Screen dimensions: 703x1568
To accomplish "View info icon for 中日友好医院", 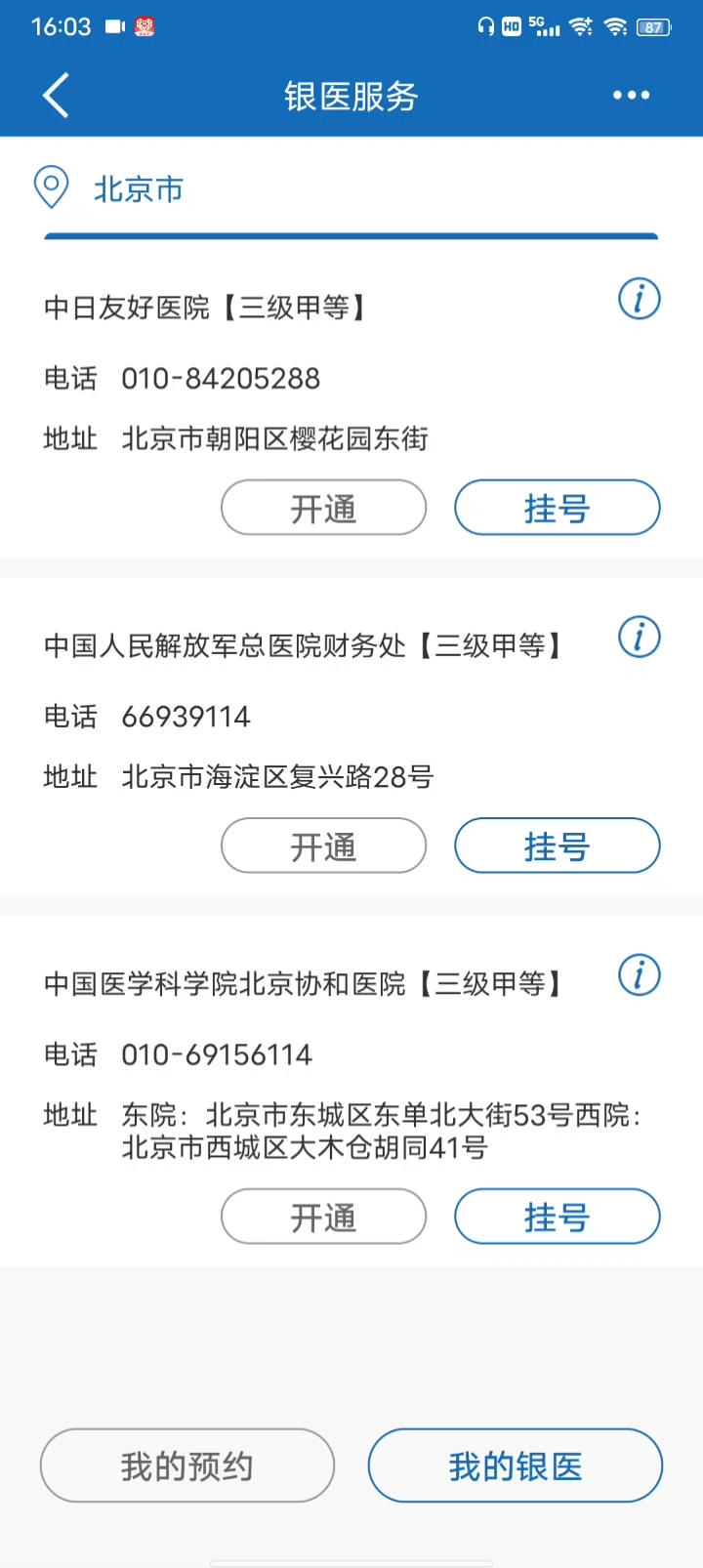I will [639, 300].
